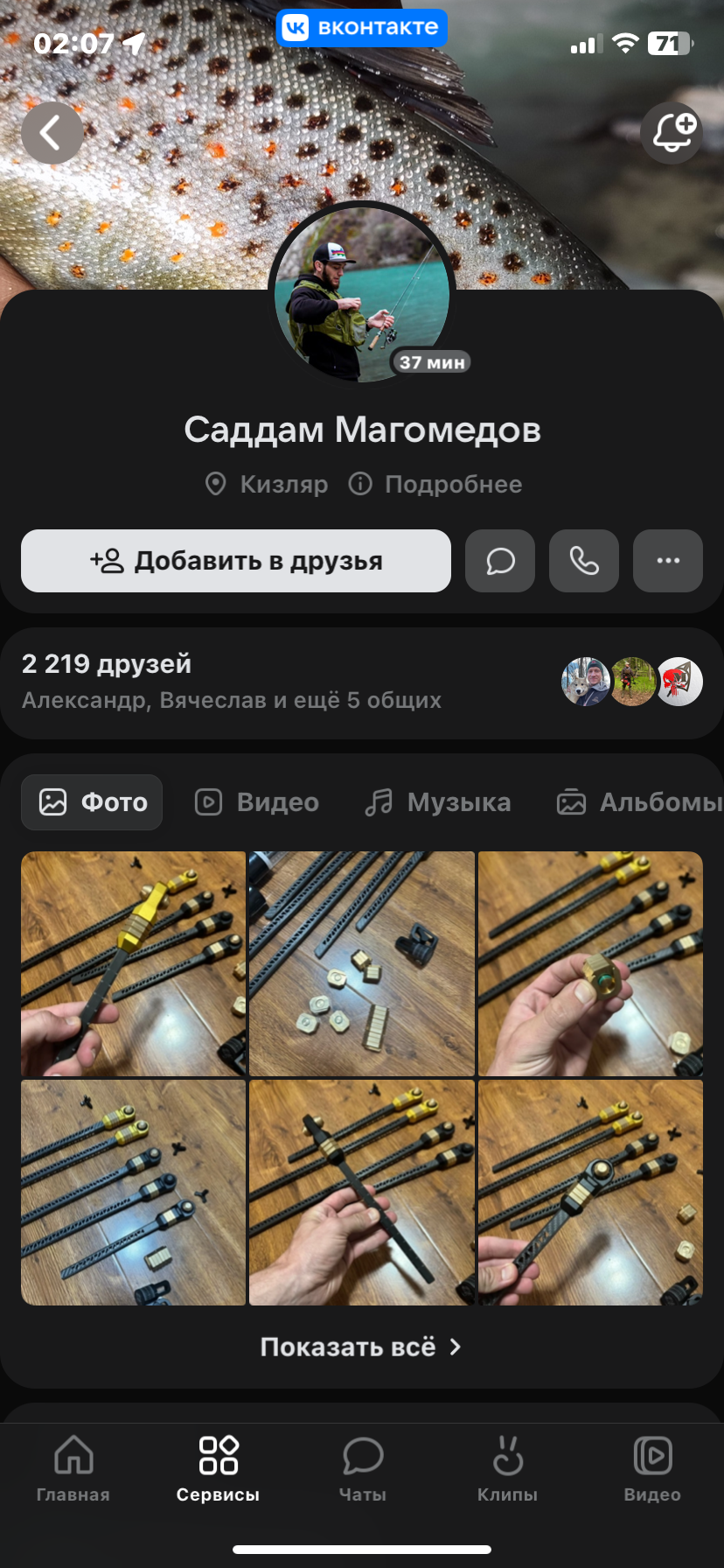
Task: Open the first photo with yellow tool
Action: pos(133,963)
